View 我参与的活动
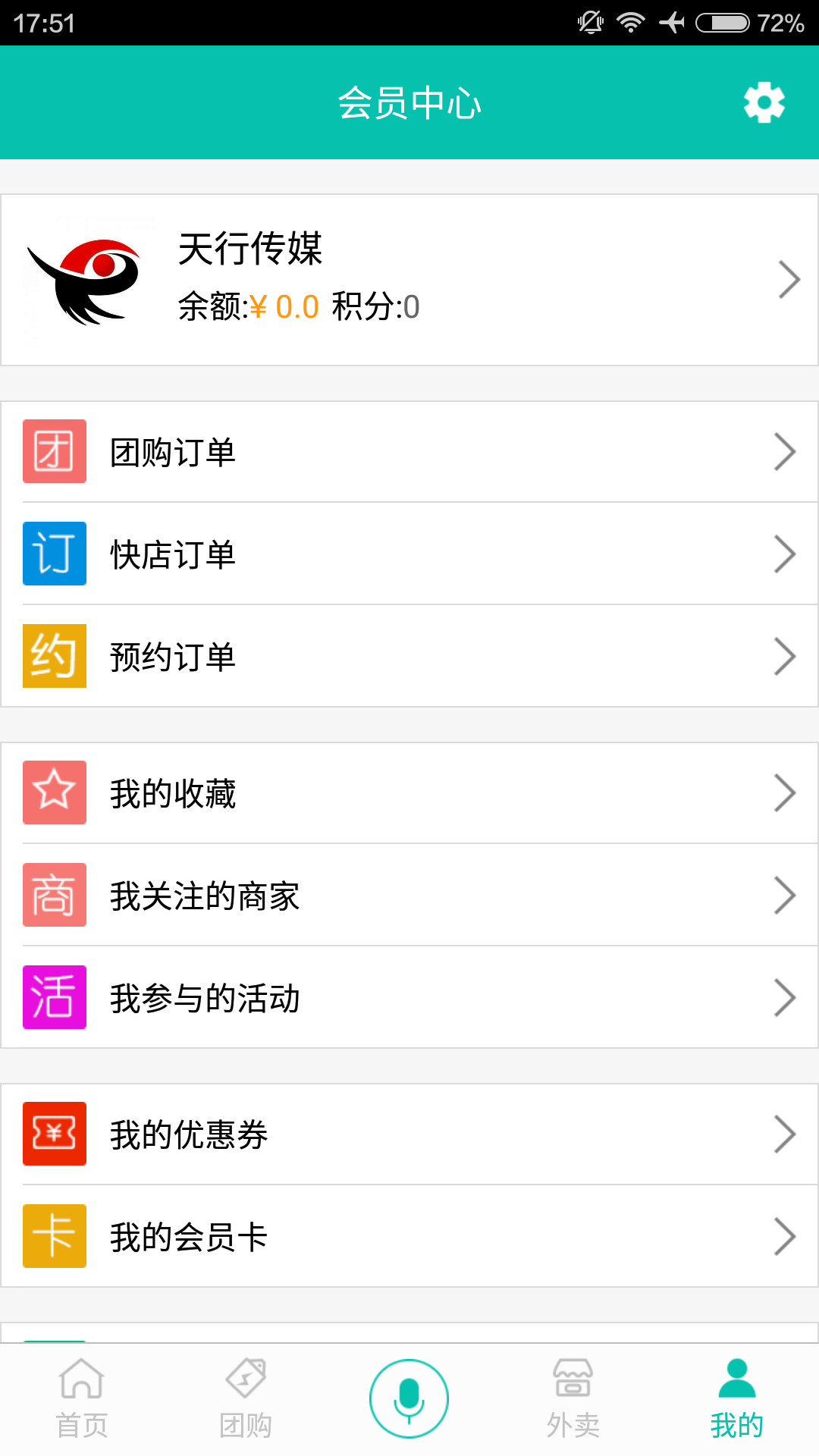This screenshot has height=1456, width=819. (x=409, y=998)
